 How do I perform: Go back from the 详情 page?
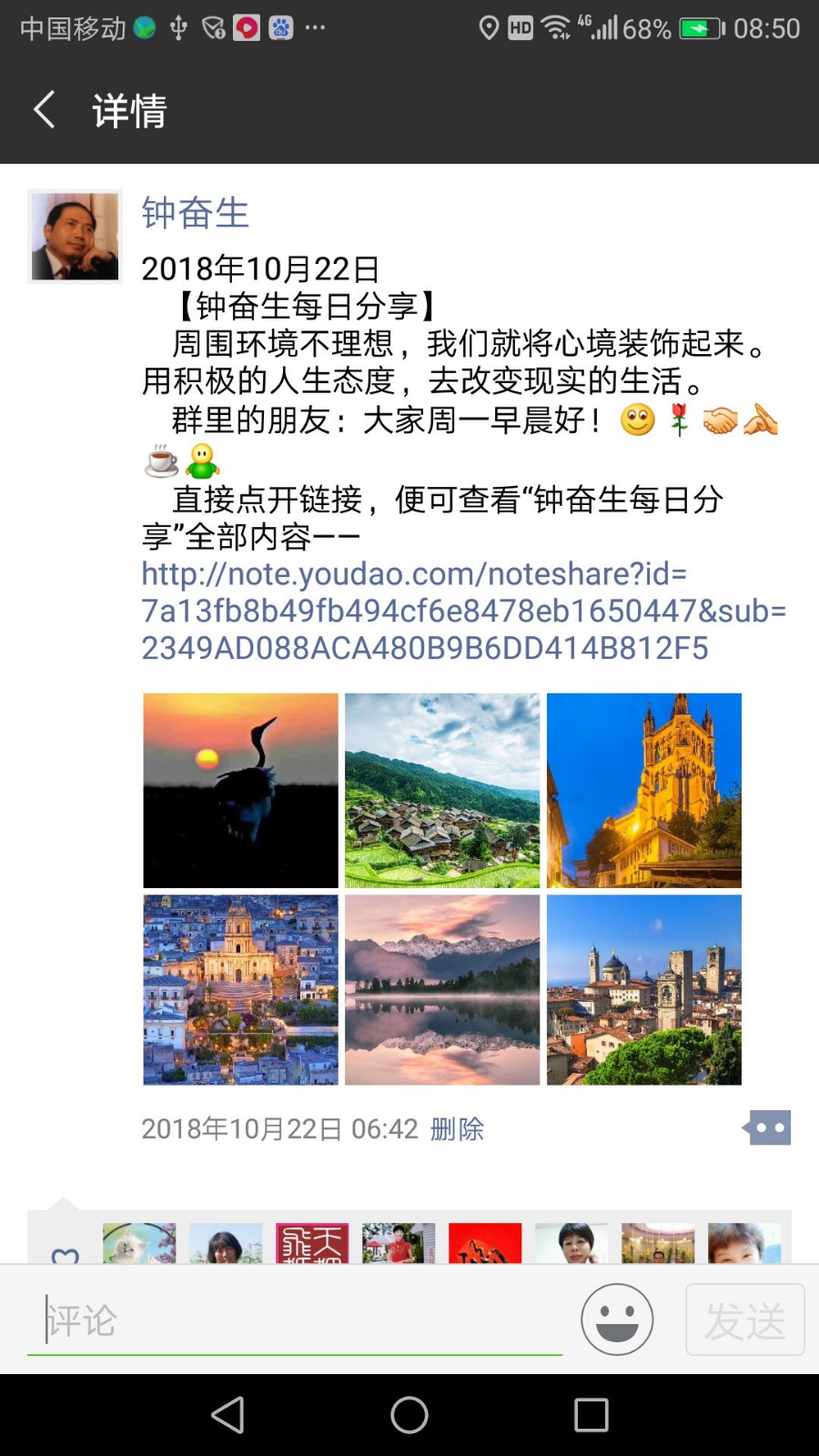45,110
